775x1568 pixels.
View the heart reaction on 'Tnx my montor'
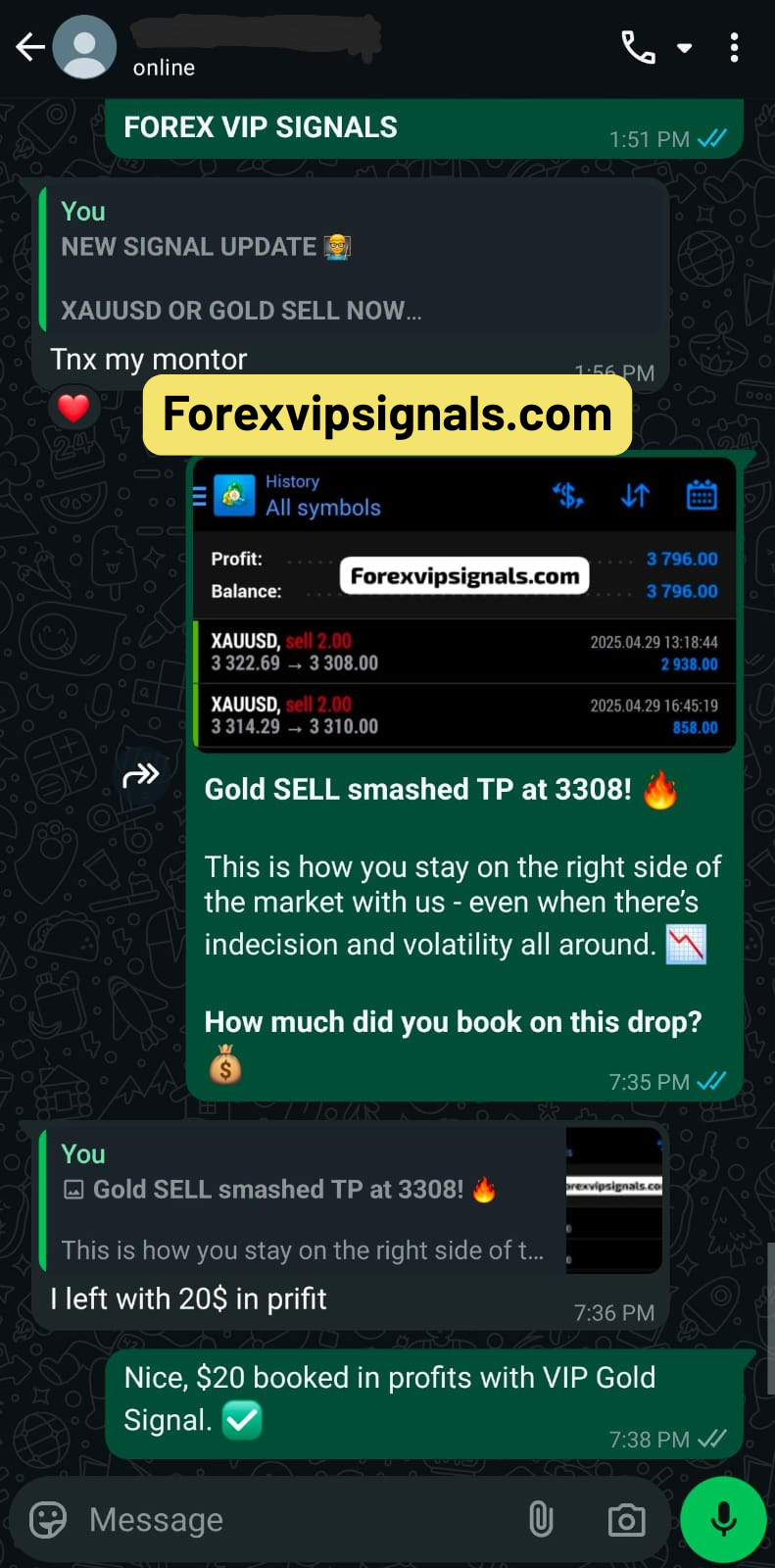pyautogui.click(x=73, y=408)
